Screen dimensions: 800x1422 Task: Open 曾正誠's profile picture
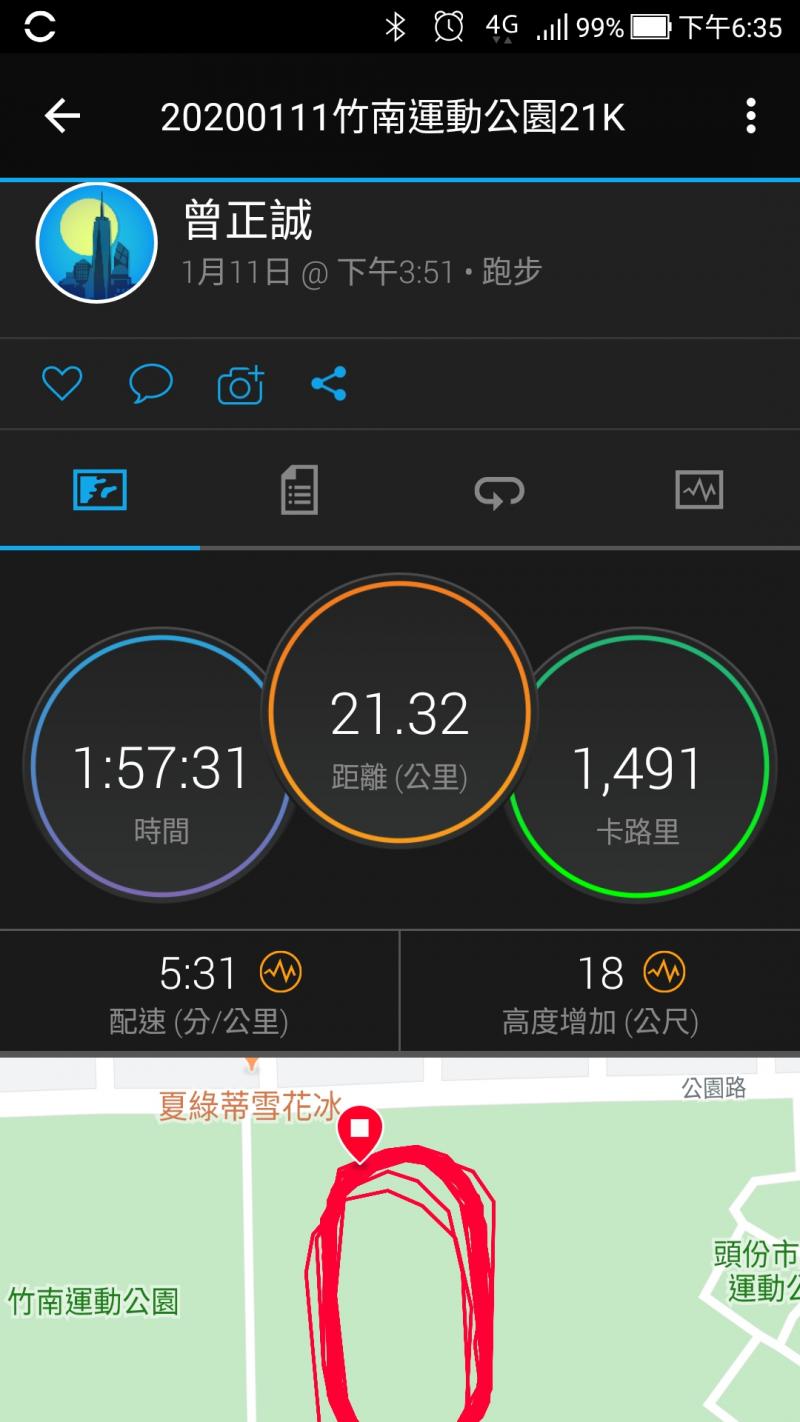click(97, 243)
